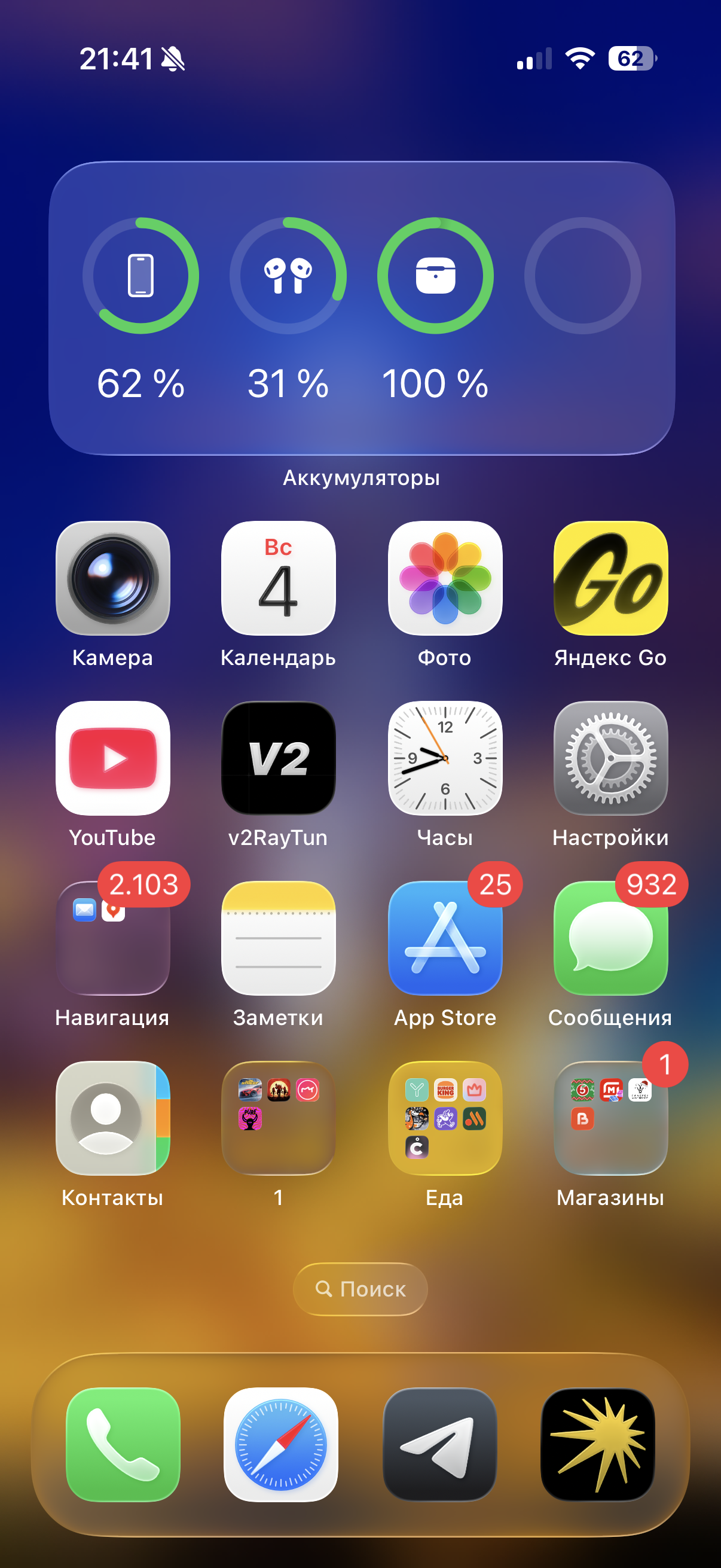This screenshot has height=1568, width=721.
Task: Expand the folder named 1
Action: (x=279, y=1119)
